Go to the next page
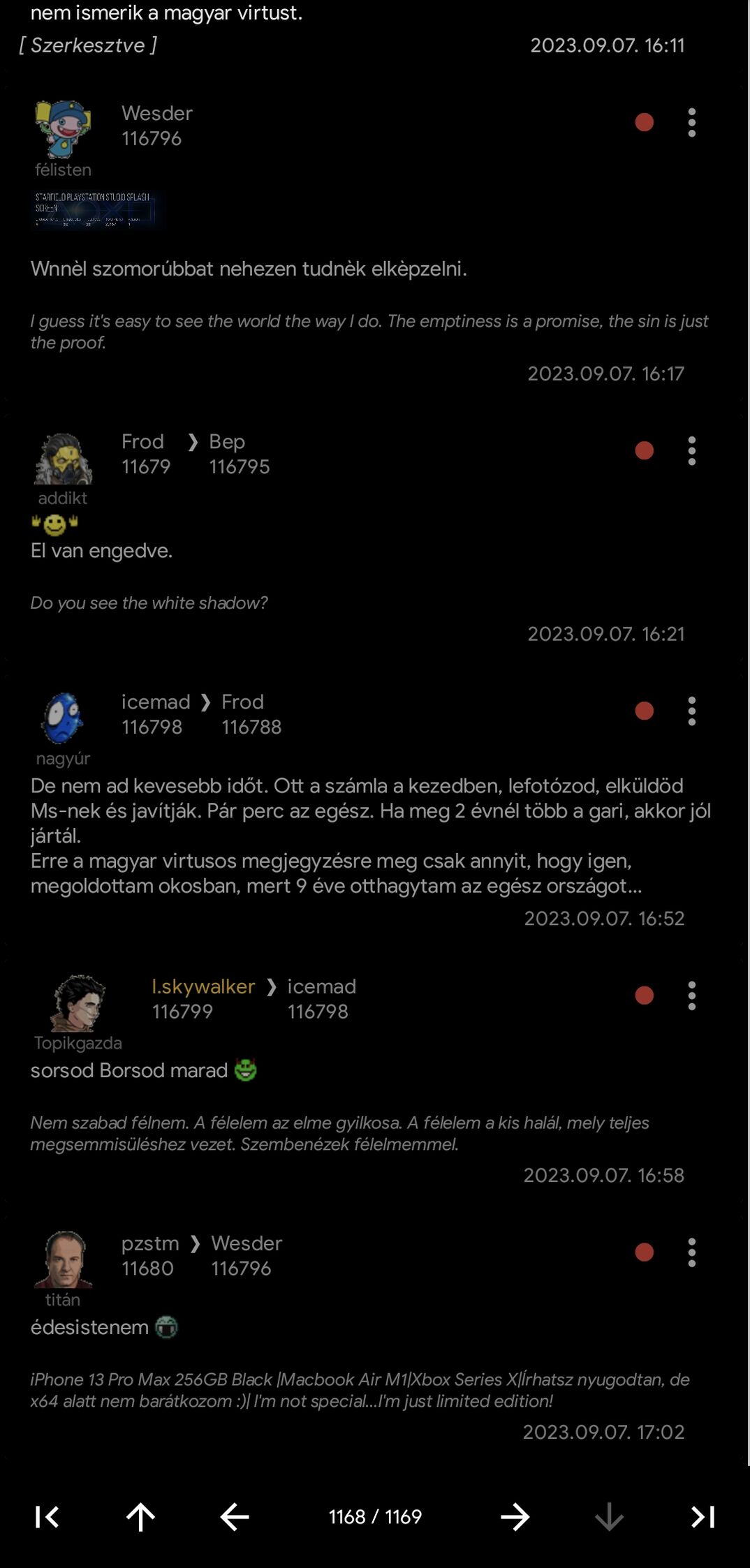 (x=515, y=1516)
